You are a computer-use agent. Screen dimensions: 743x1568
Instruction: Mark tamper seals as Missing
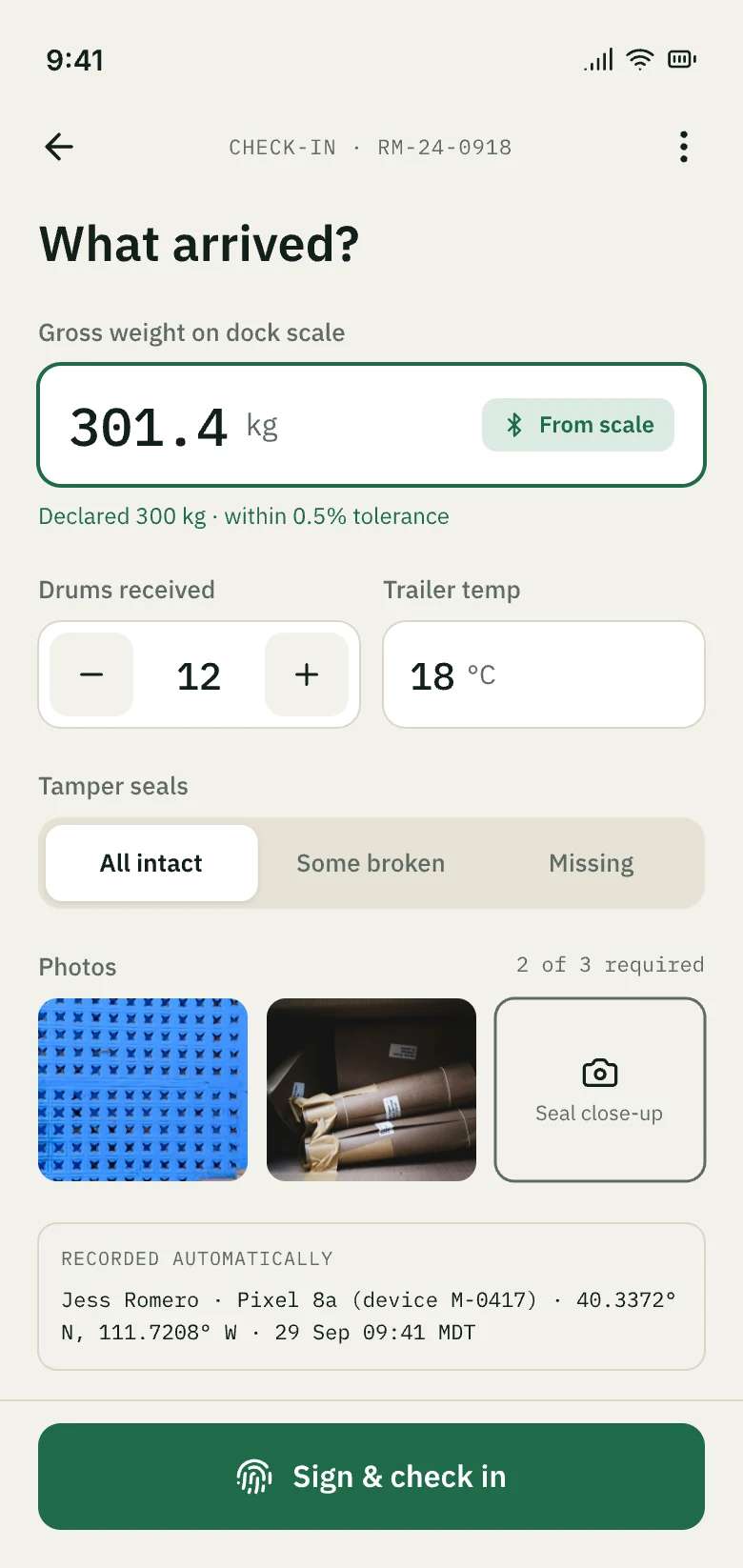tap(592, 863)
